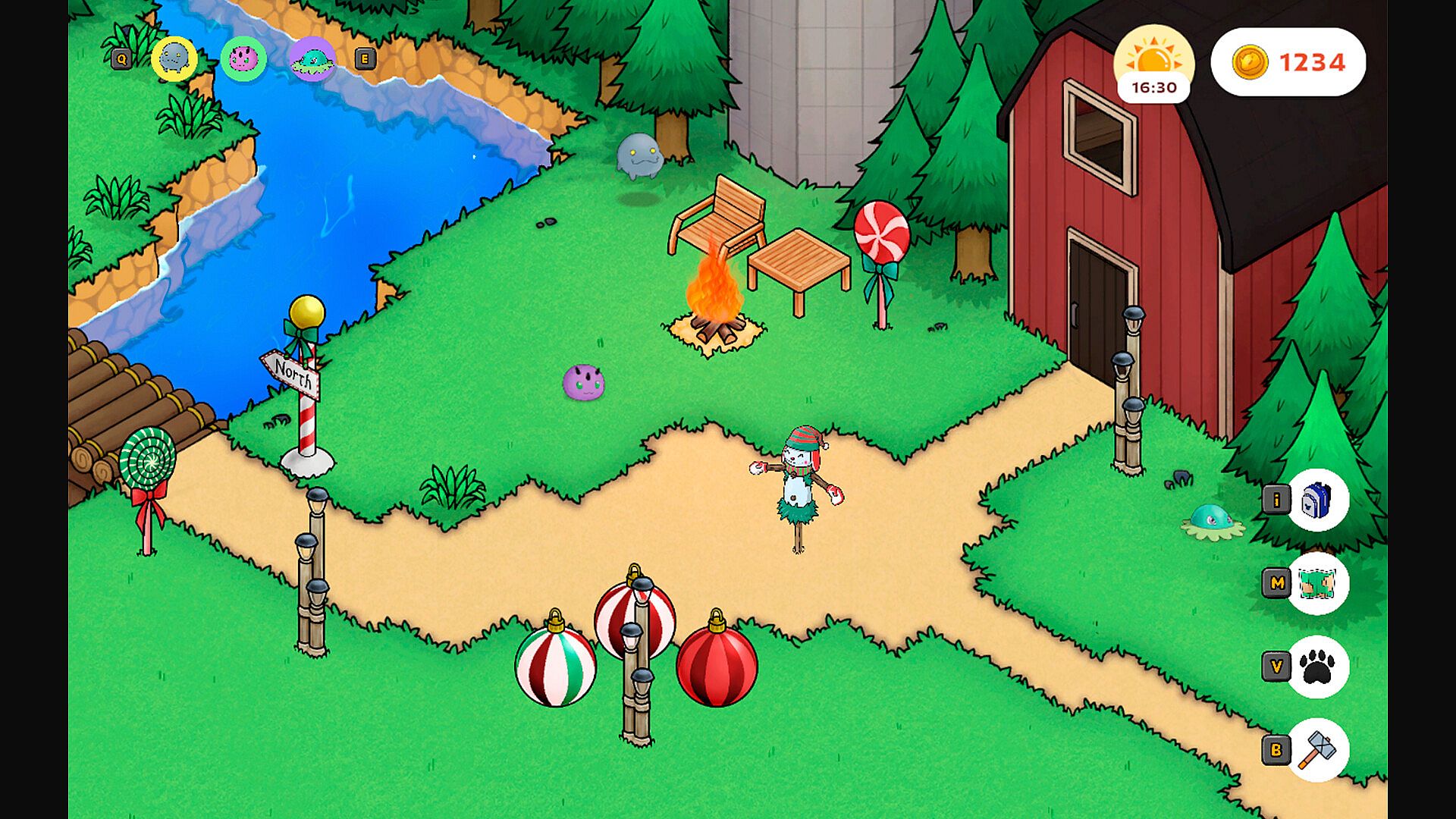Select the pink spiky pet icon

pos(243,58)
